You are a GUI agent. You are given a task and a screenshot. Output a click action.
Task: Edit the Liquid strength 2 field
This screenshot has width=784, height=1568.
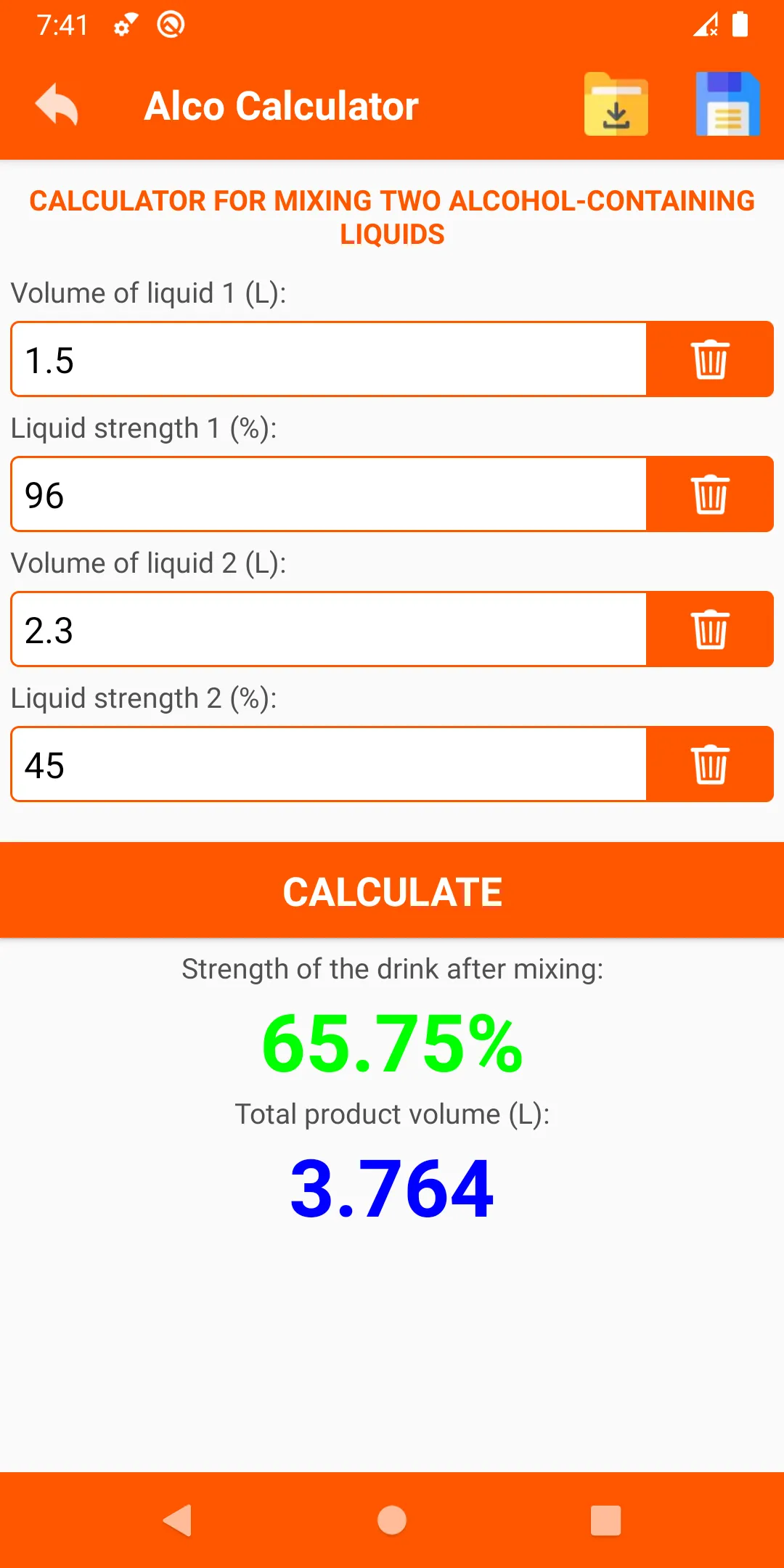coord(329,764)
